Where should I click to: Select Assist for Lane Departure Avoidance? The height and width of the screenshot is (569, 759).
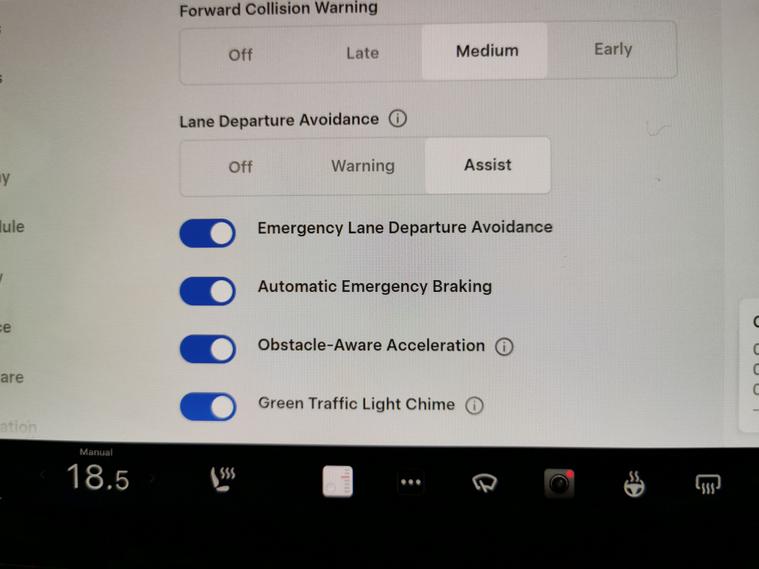[488, 165]
